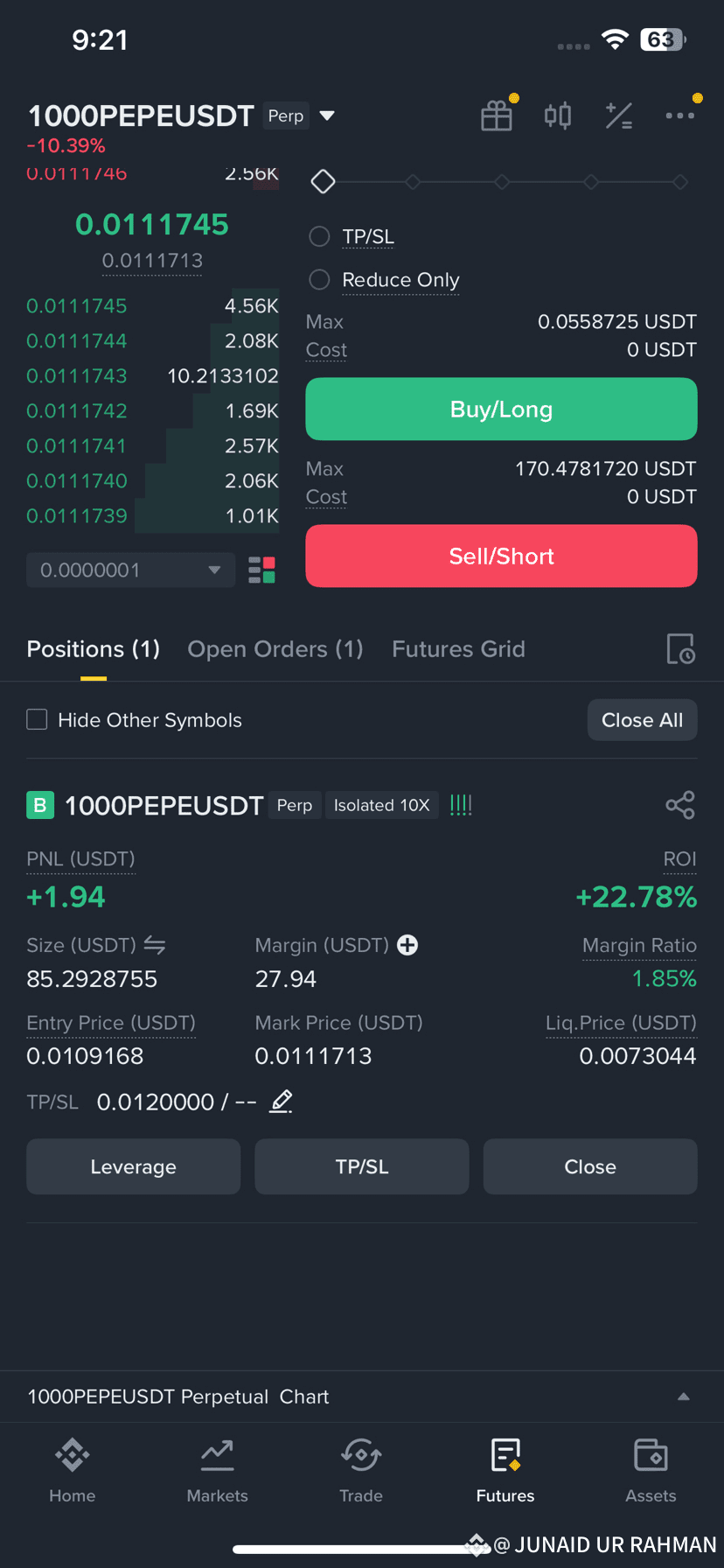
Task: Tap Close All positions
Action: [643, 720]
